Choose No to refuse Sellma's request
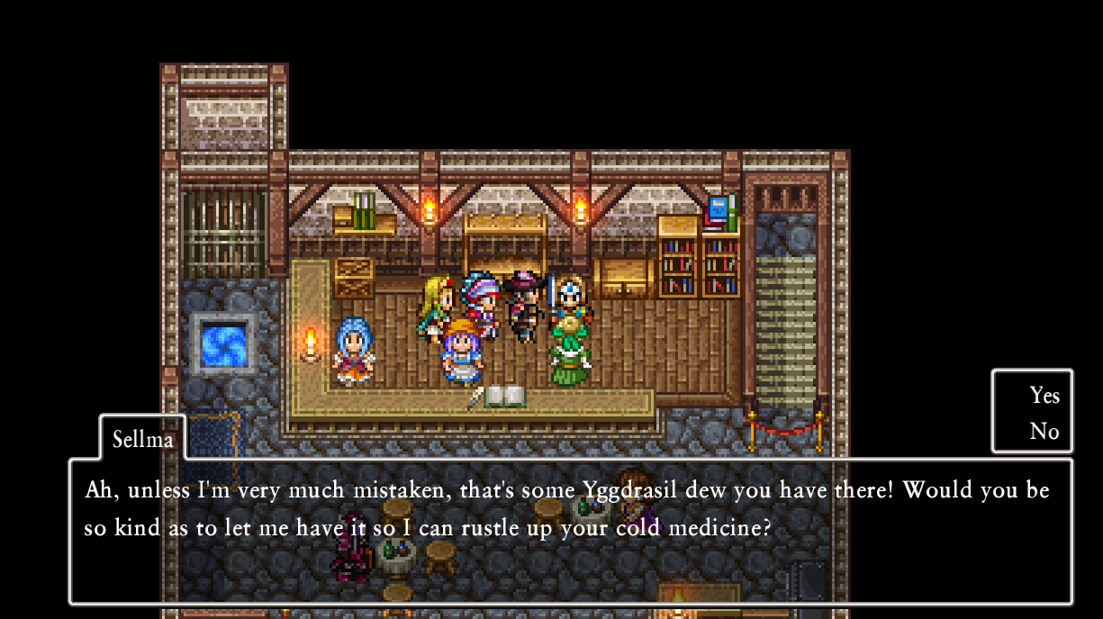The image size is (1103, 619). (1044, 432)
